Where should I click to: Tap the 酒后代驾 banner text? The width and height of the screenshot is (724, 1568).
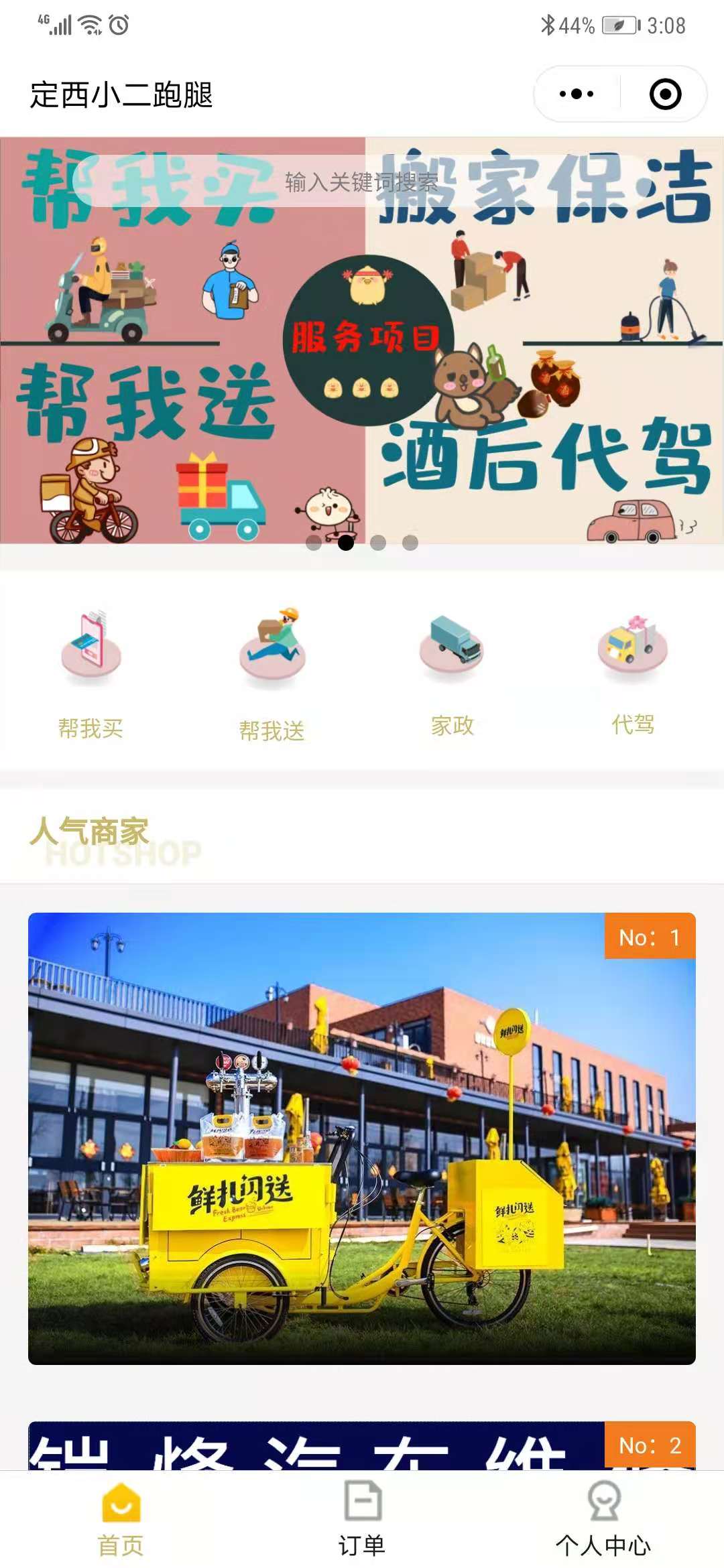click(543, 456)
